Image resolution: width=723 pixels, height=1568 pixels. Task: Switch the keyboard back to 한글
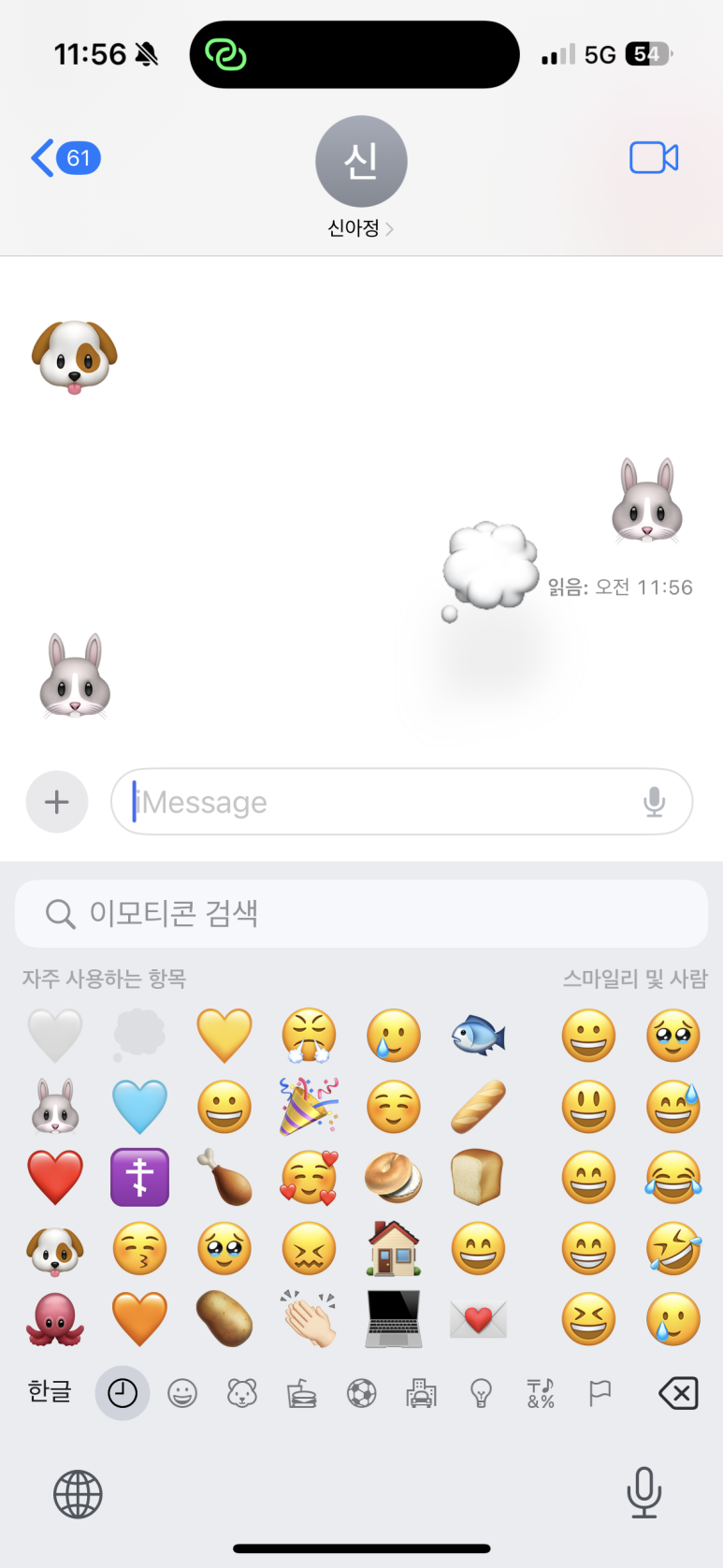50,1392
